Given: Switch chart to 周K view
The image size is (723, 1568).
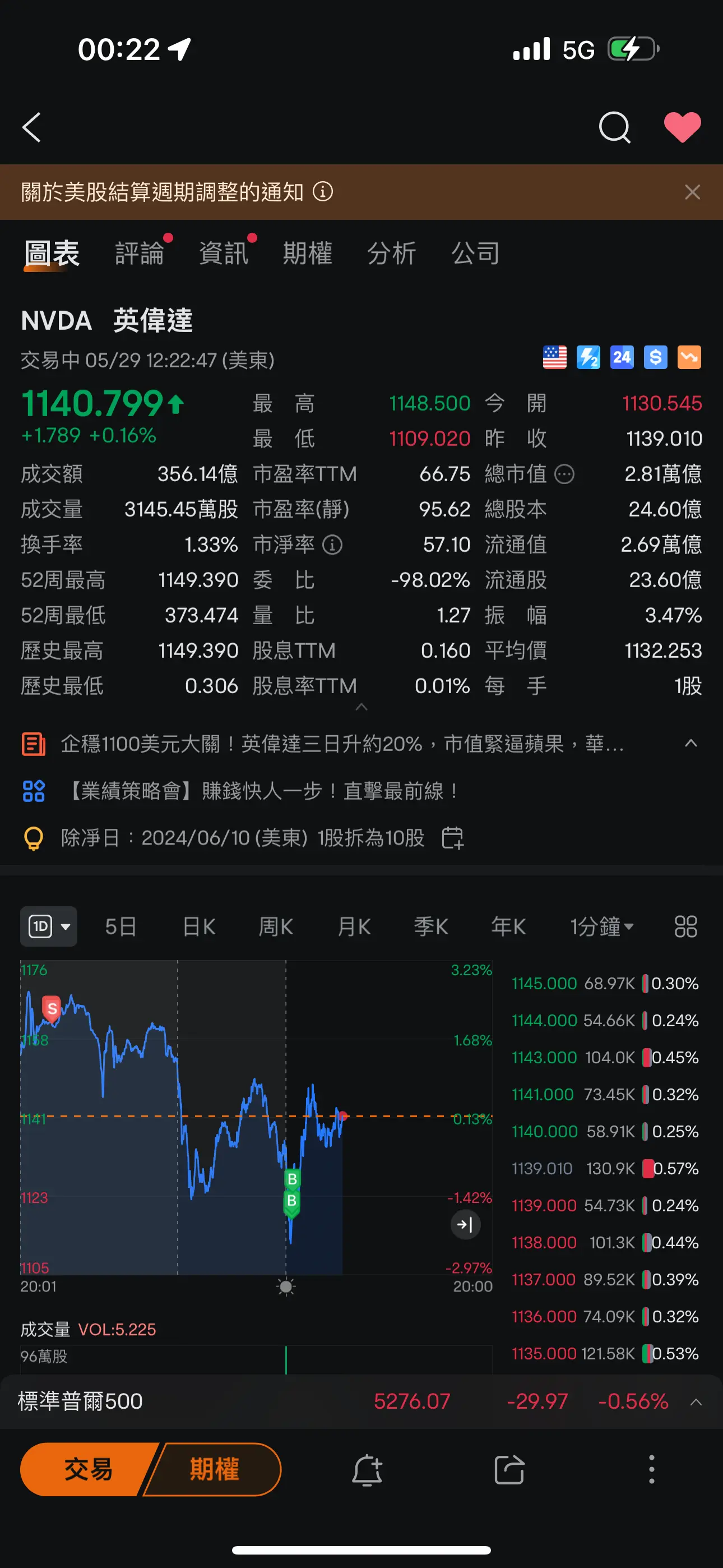Looking at the screenshot, I should (275, 926).
